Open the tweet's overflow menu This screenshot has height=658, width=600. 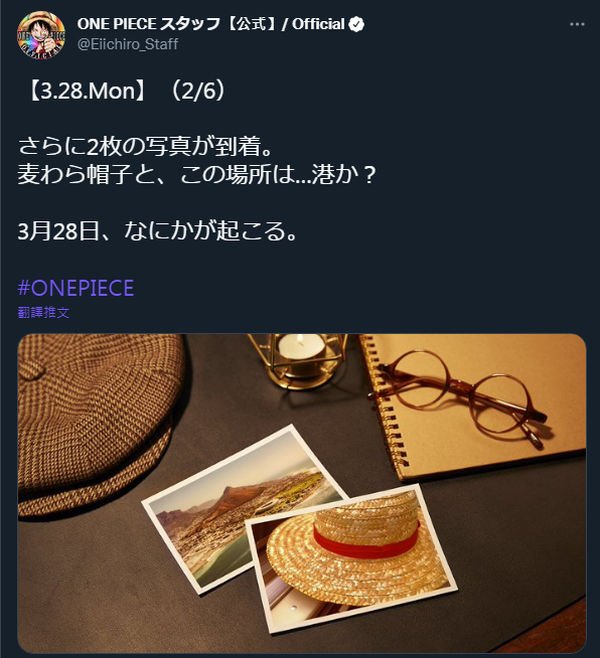[577, 22]
